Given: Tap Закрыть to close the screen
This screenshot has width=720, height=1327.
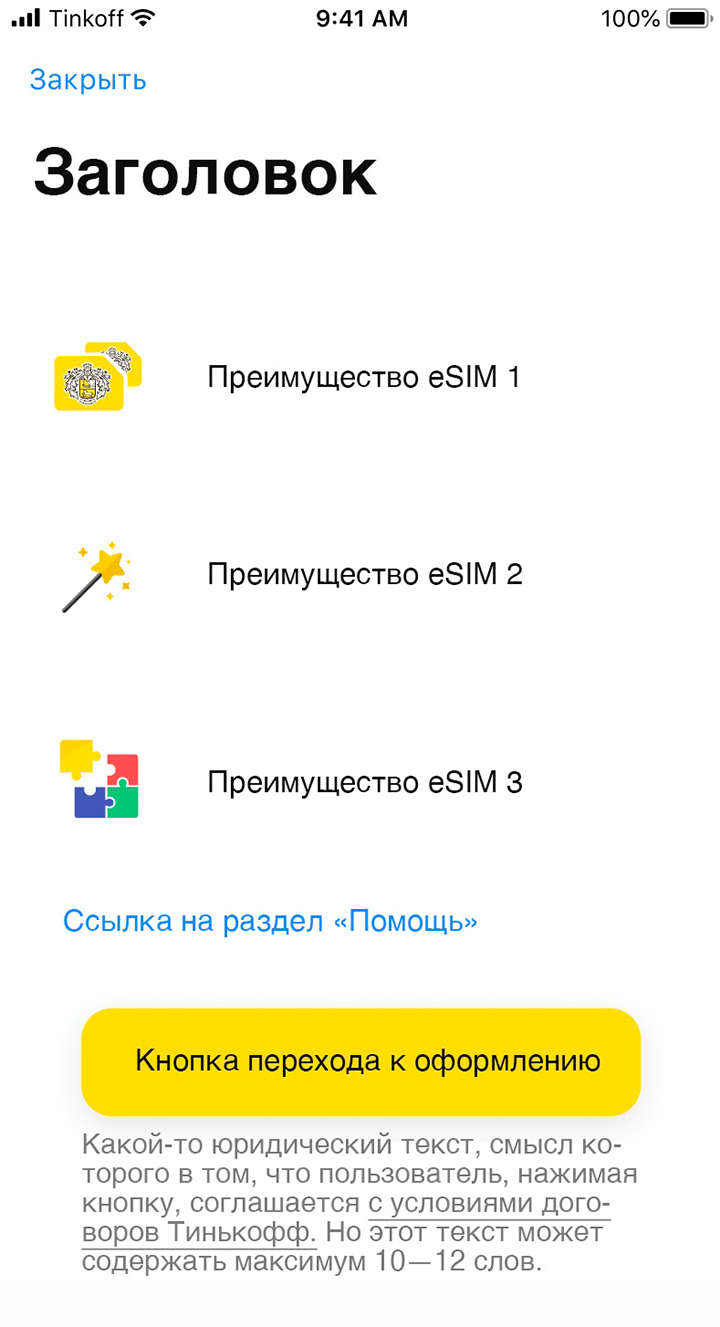Looking at the screenshot, I should coord(88,80).
